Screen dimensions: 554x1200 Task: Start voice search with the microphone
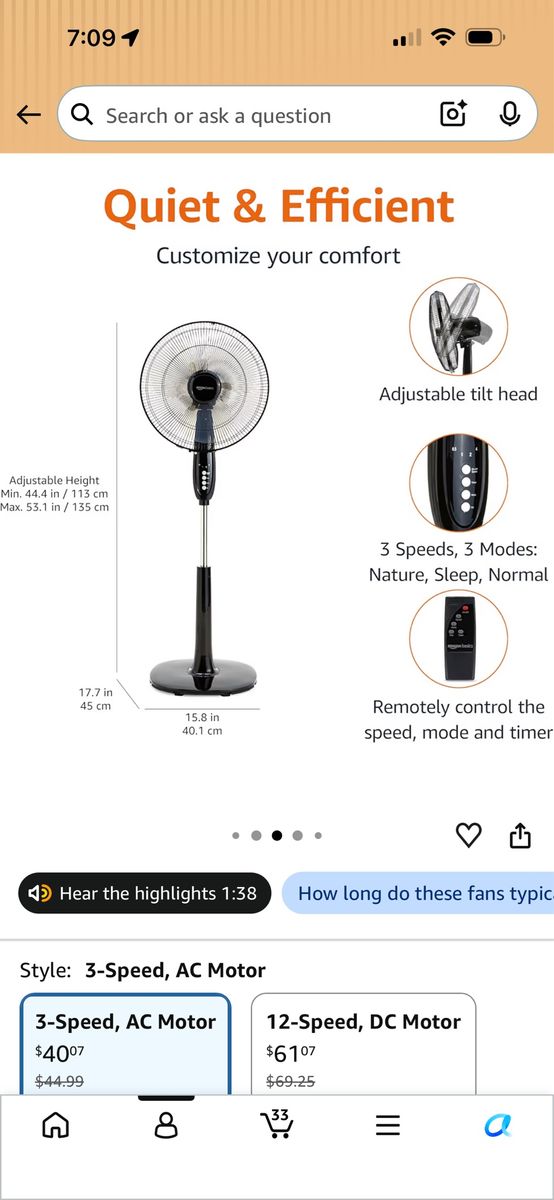click(510, 115)
